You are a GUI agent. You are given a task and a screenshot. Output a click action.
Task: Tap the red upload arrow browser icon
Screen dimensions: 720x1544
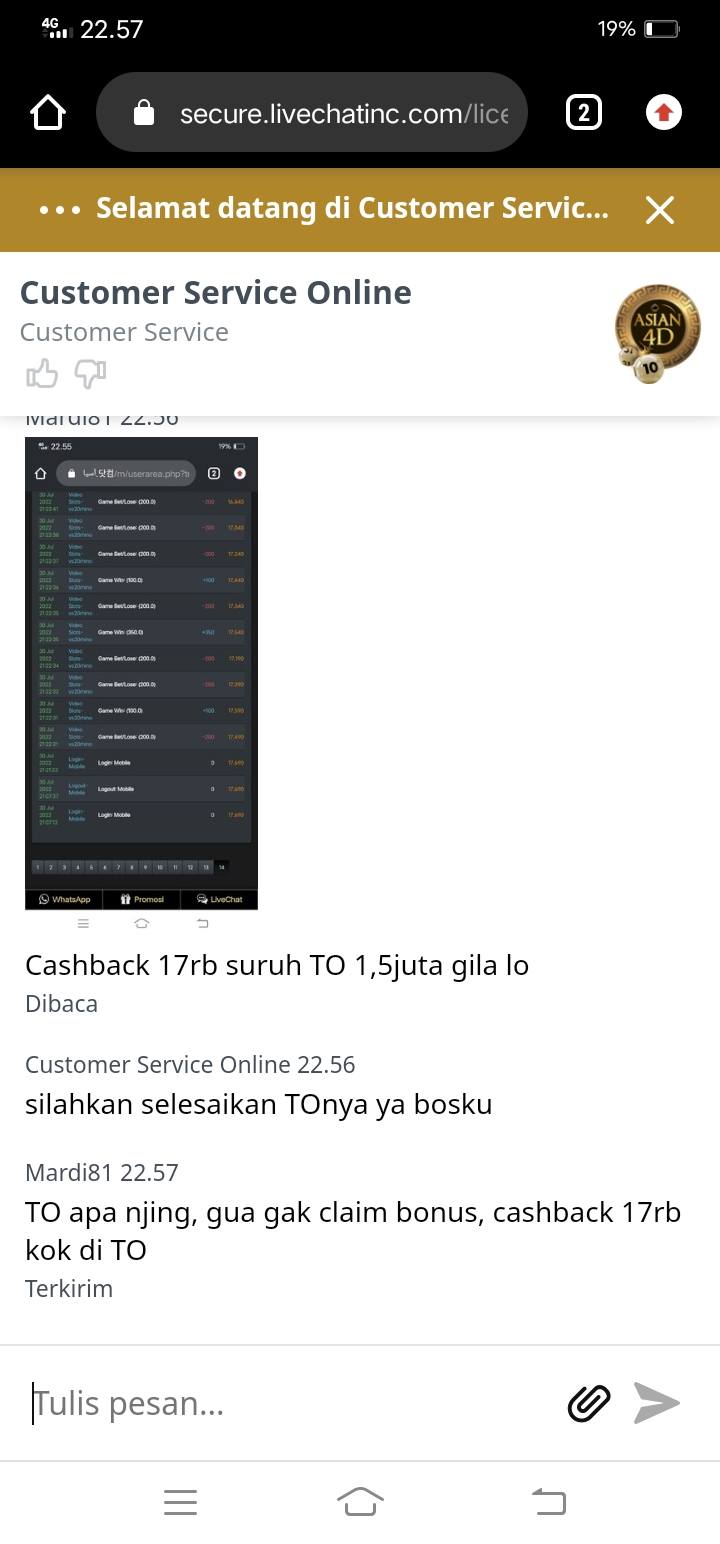click(x=663, y=113)
